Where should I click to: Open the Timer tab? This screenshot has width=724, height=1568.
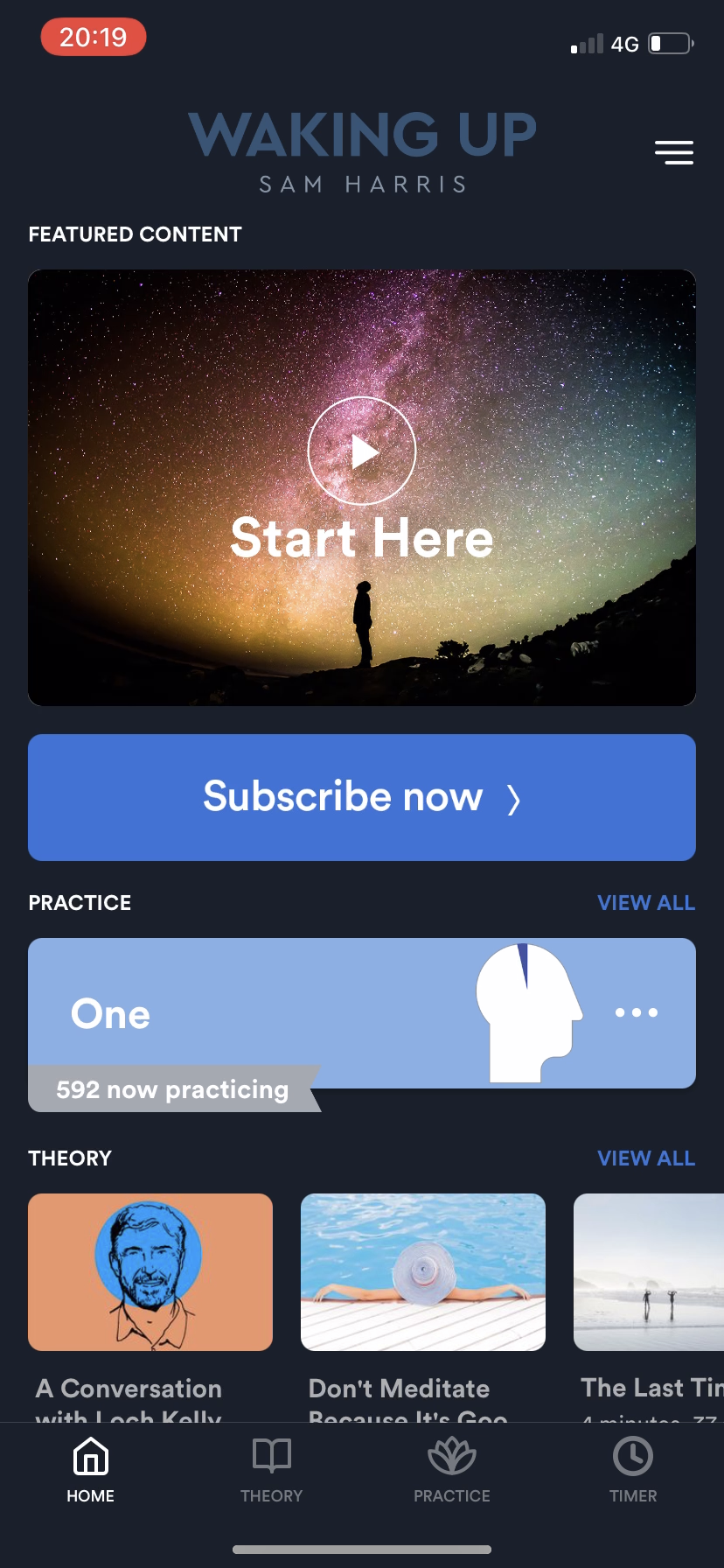633,1470
